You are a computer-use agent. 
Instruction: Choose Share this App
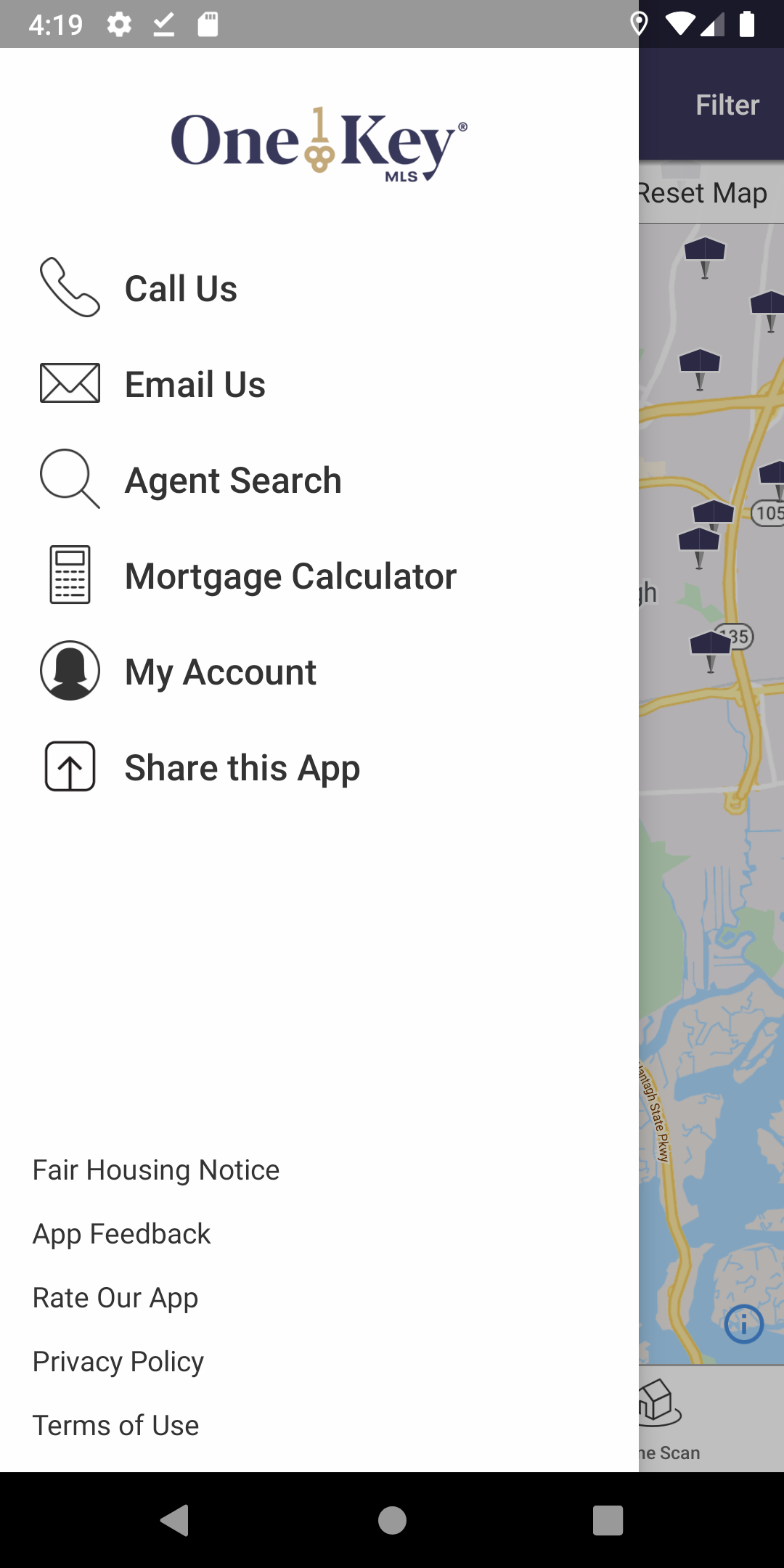pos(319,767)
